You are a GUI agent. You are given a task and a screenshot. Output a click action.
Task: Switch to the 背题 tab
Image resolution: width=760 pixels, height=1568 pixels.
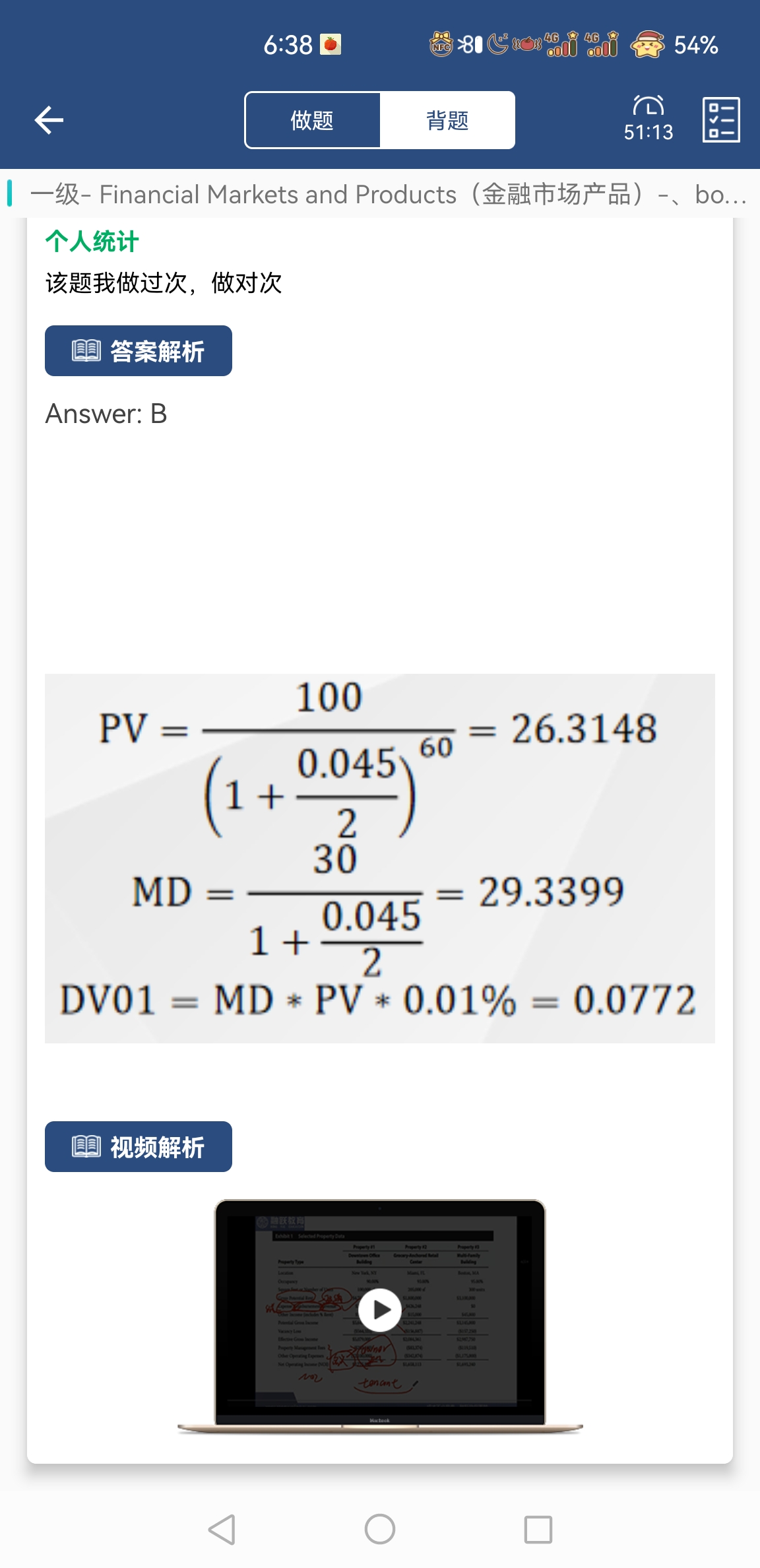point(447,120)
